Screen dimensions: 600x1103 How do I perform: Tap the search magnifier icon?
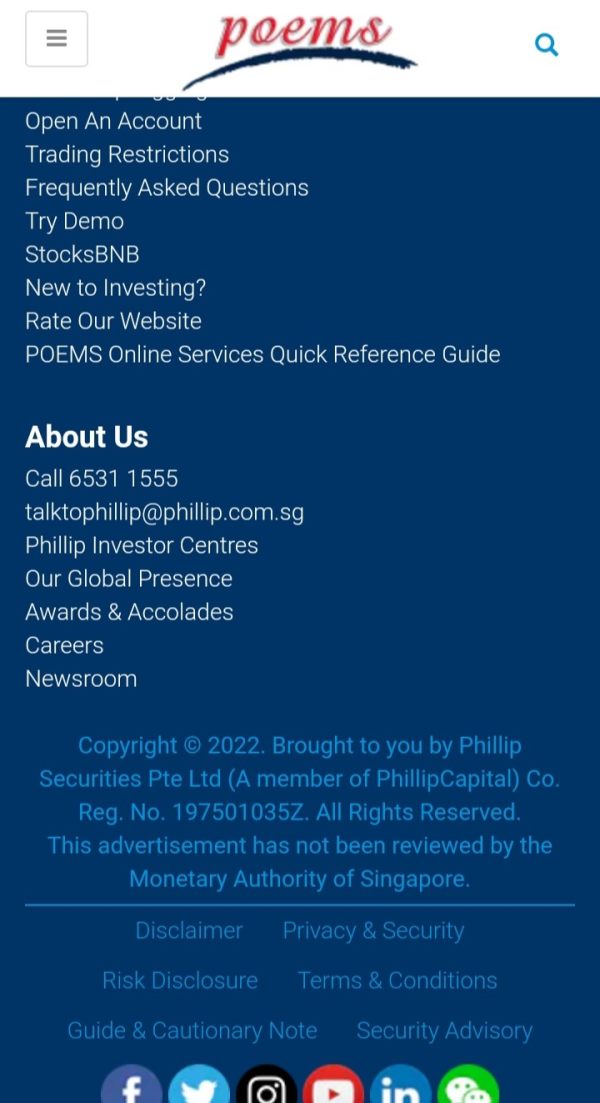click(x=547, y=44)
